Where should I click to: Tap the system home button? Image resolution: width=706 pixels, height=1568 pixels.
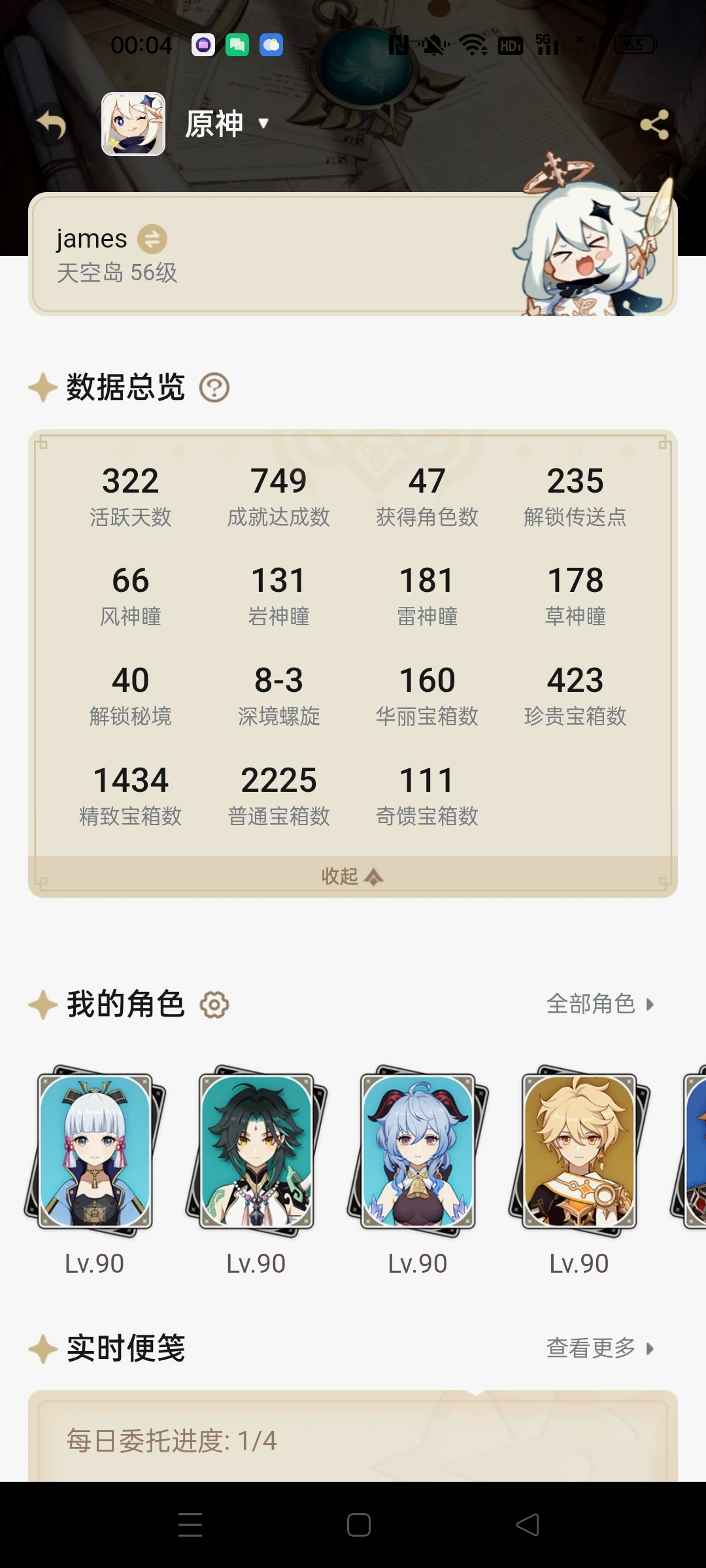pyautogui.click(x=358, y=1525)
